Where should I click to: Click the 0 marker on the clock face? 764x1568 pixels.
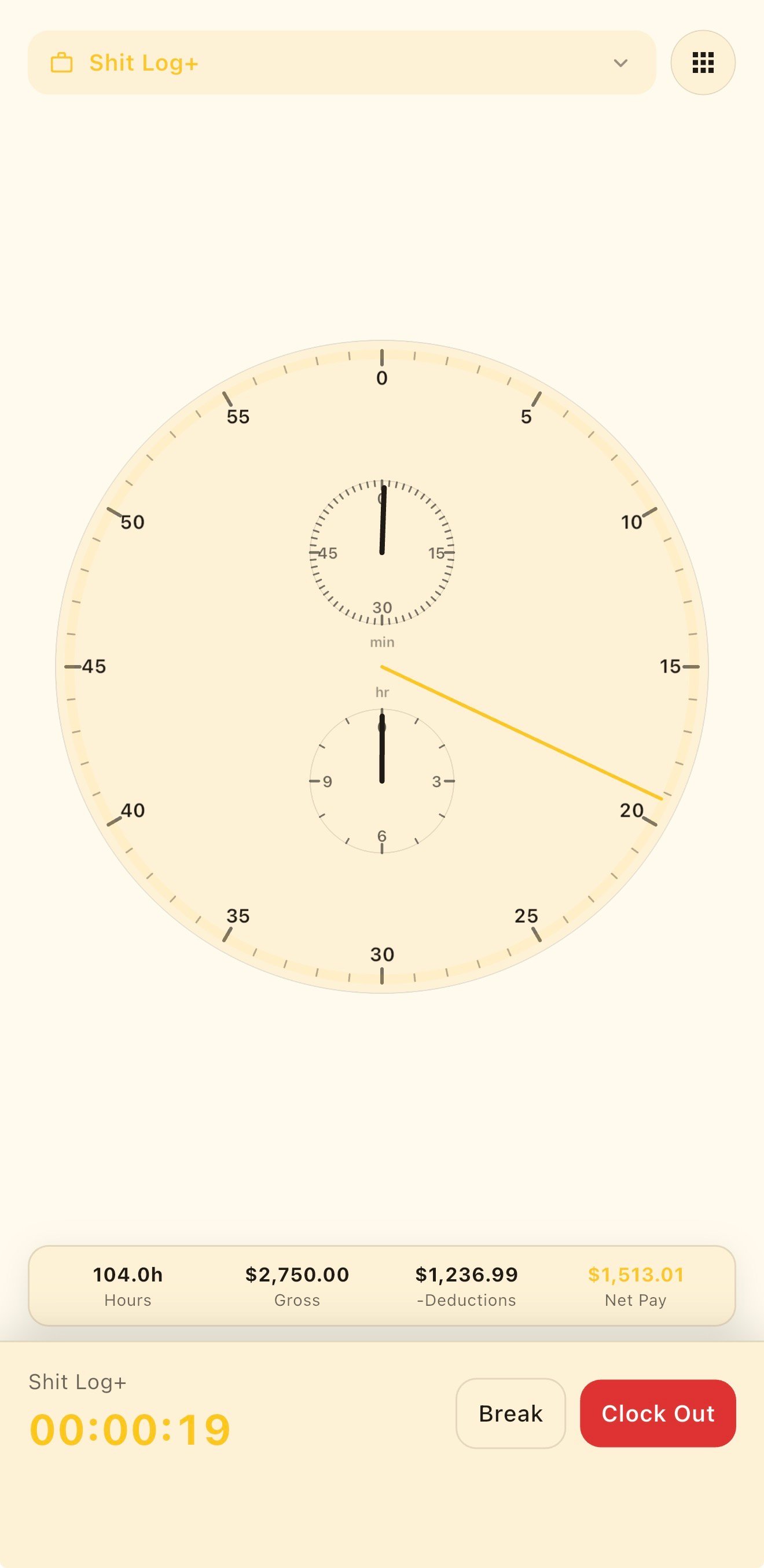381,379
